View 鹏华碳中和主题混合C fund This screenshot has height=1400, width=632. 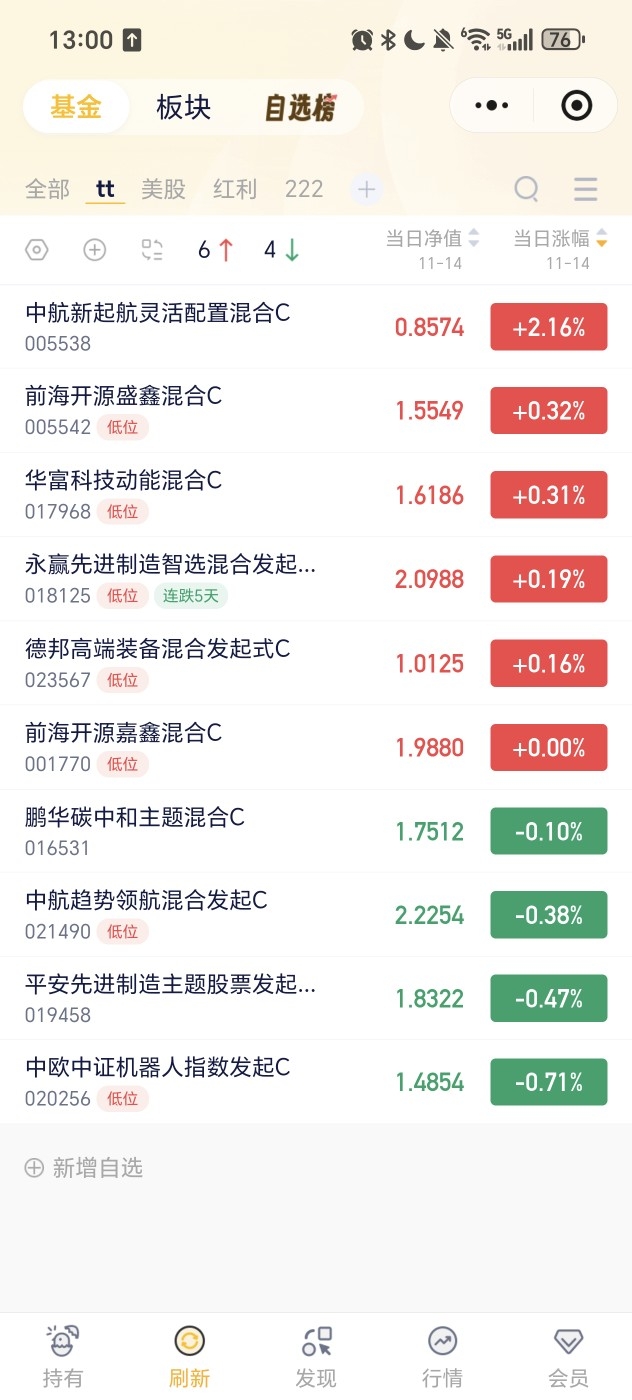(x=316, y=831)
